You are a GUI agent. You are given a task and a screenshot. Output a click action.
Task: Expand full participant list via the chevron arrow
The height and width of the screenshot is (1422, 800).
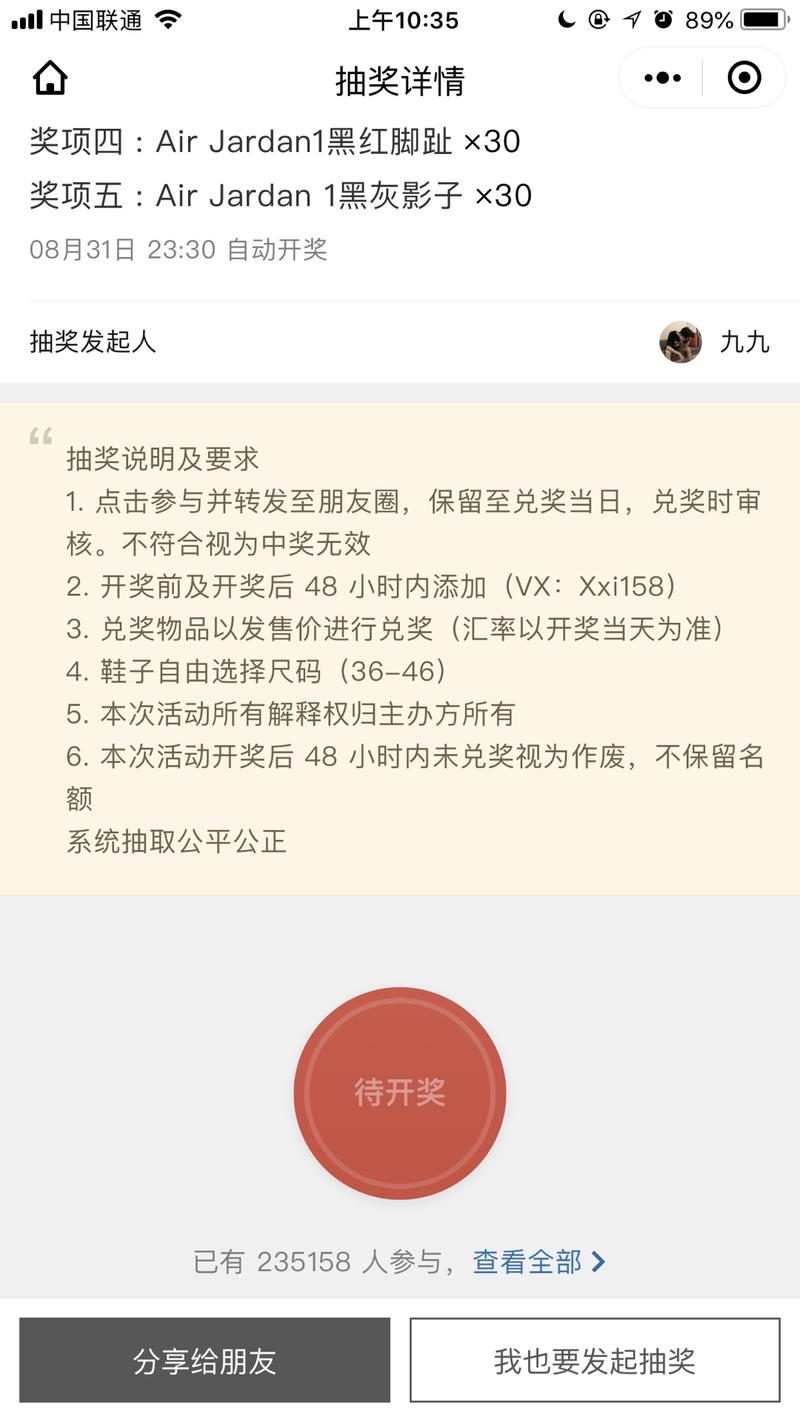coord(597,1262)
